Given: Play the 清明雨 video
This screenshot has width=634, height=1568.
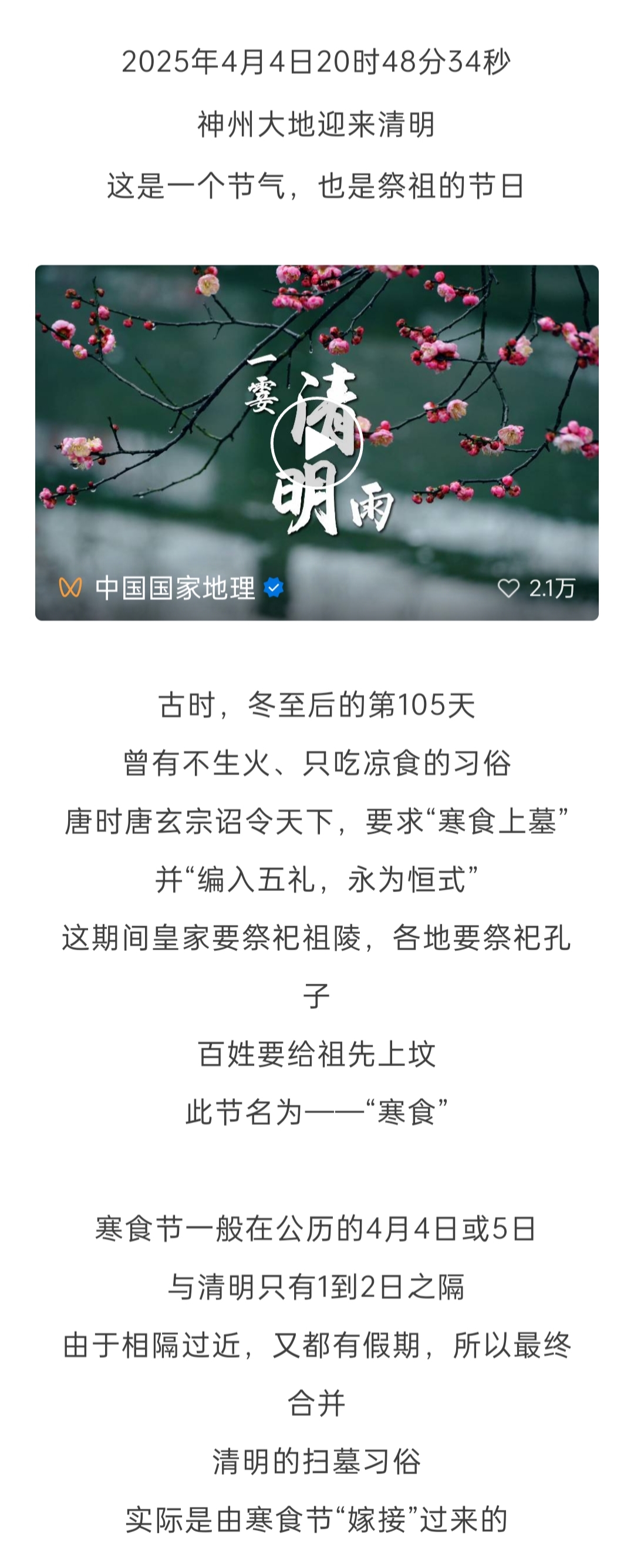Looking at the screenshot, I should tap(316, 443).
